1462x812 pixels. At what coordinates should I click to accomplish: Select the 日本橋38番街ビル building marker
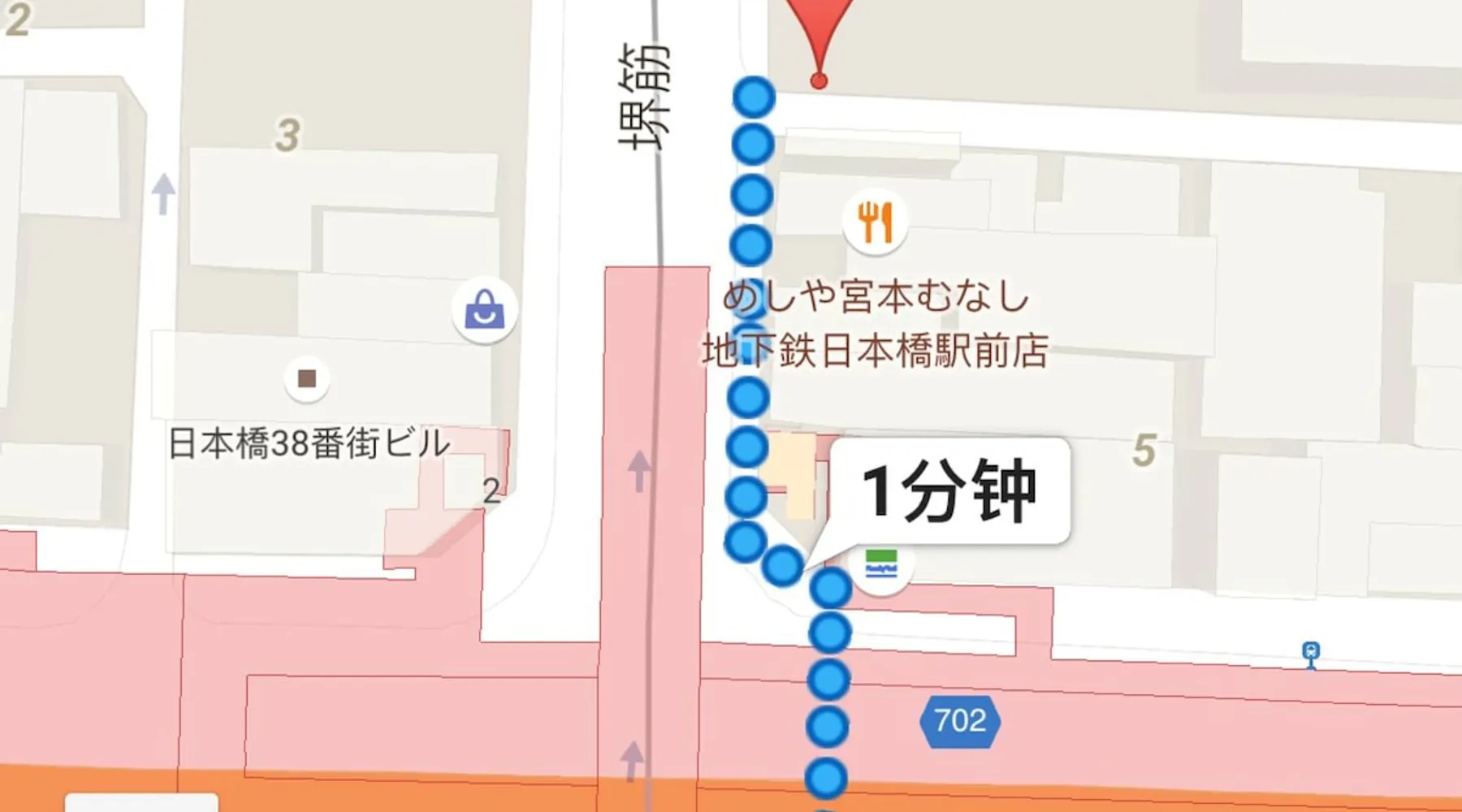(x=307, y=378)
